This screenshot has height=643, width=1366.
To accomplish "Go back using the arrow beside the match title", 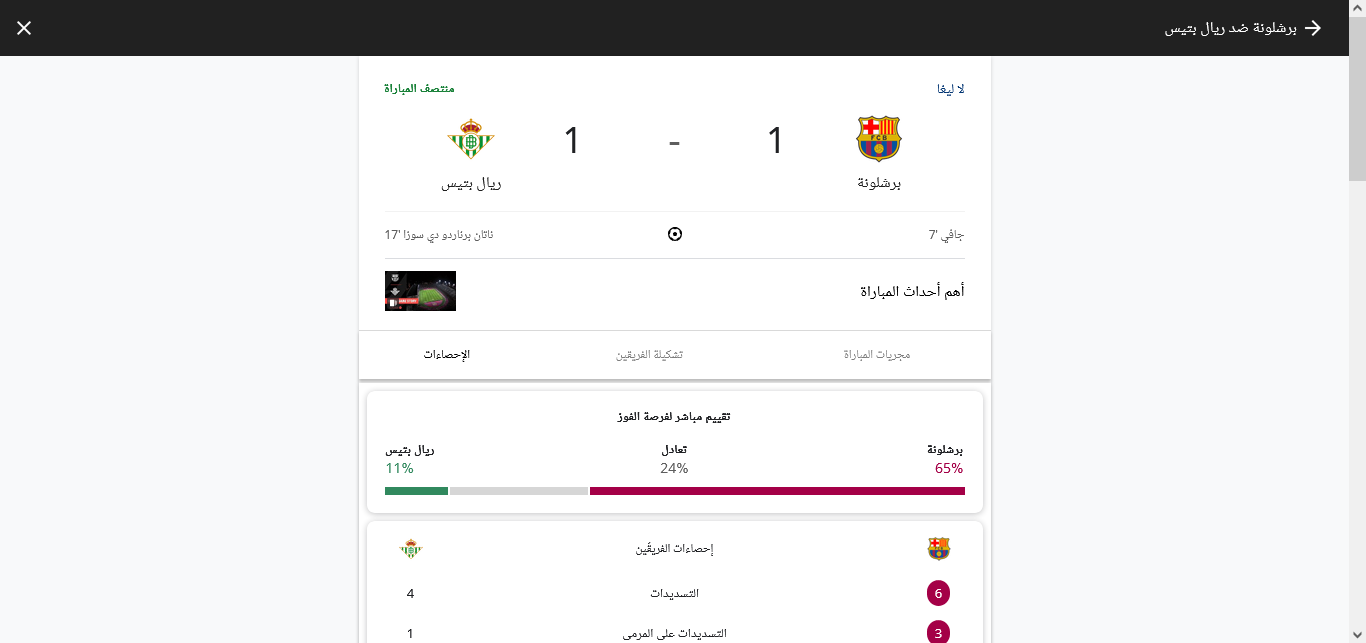I will coord(1313,28).
